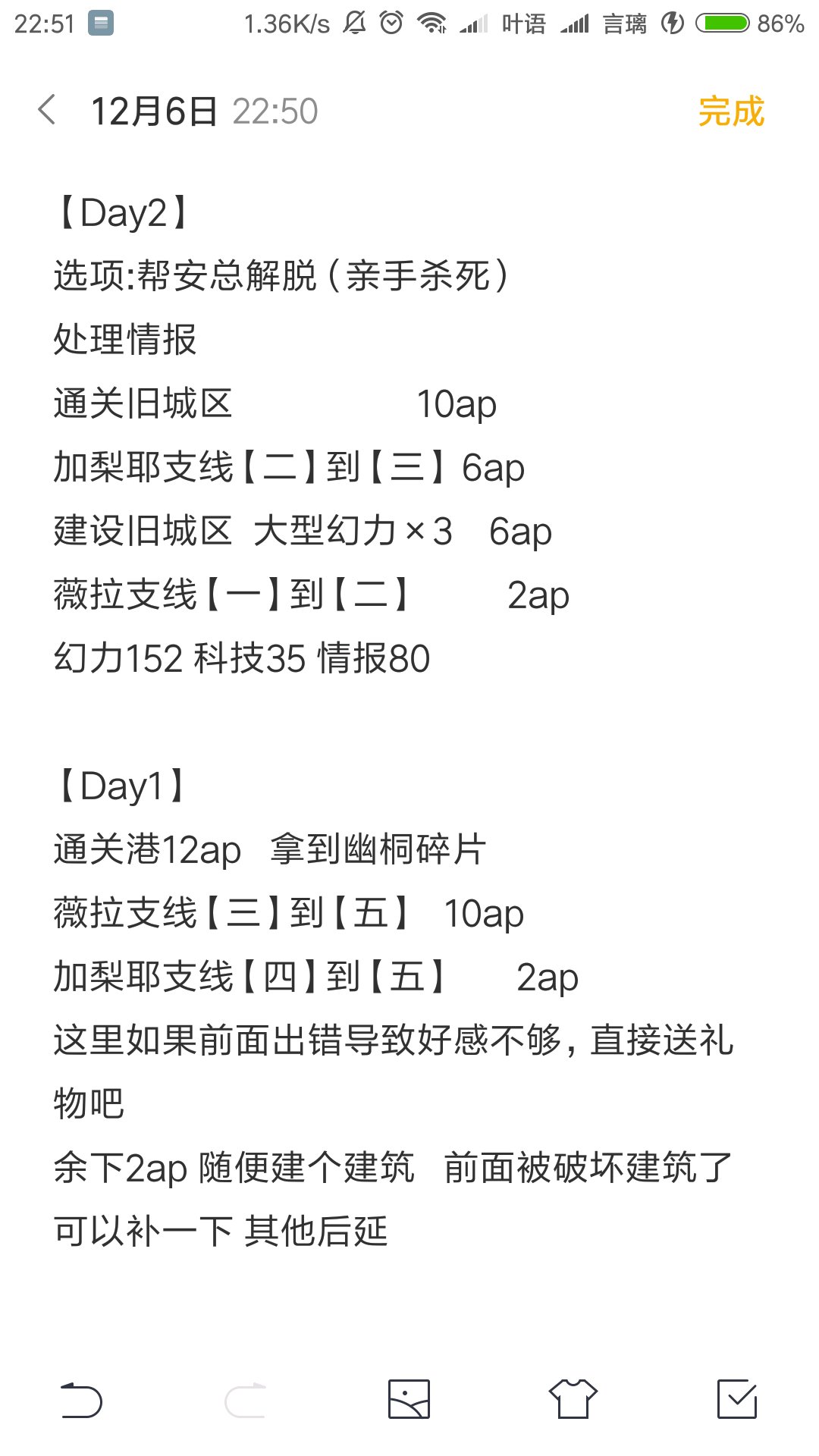Add a checklist with the checkbox icon

click(x=737, y=1399)
